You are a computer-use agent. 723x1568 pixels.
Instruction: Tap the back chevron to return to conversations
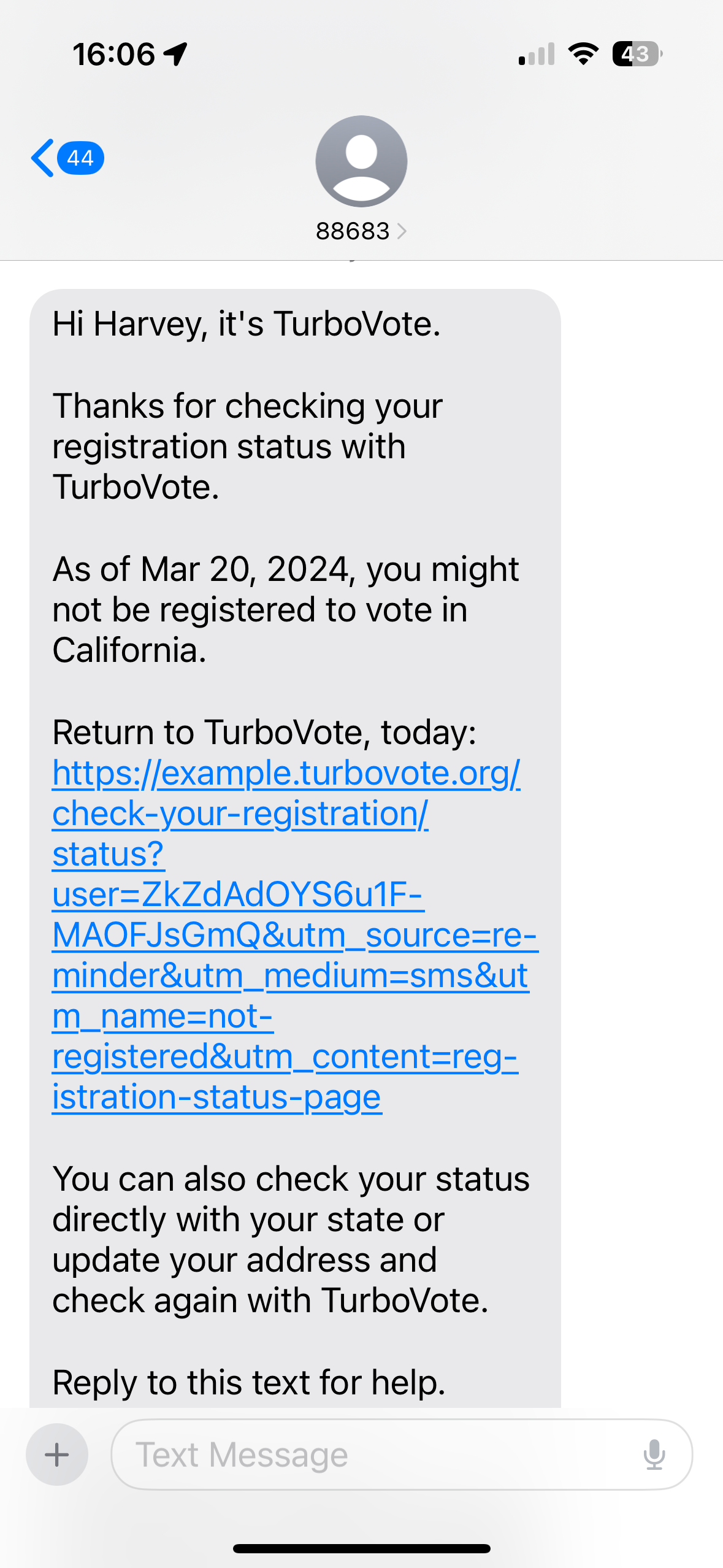pos(41,158)
